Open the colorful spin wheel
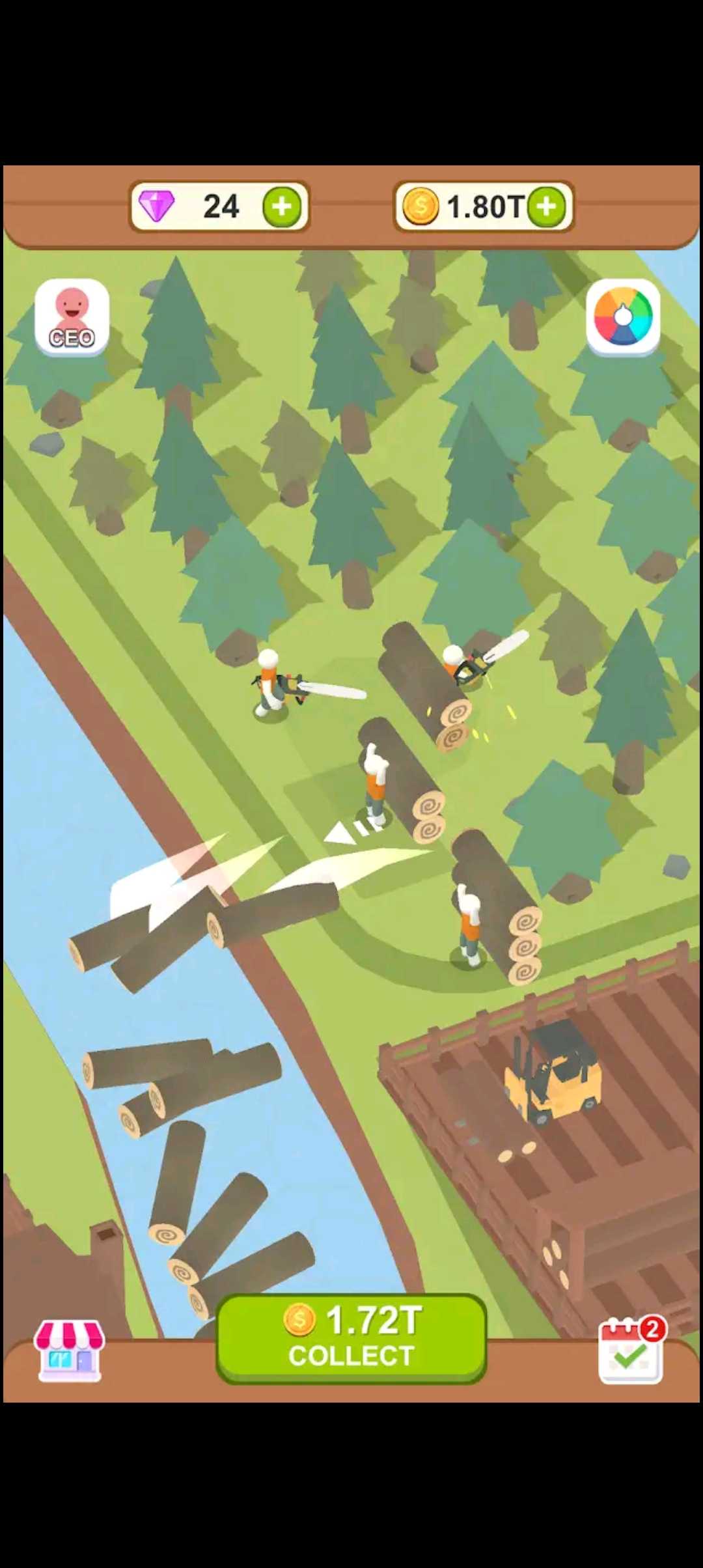This screenshot has height=1568, width=703. (623, 317)
